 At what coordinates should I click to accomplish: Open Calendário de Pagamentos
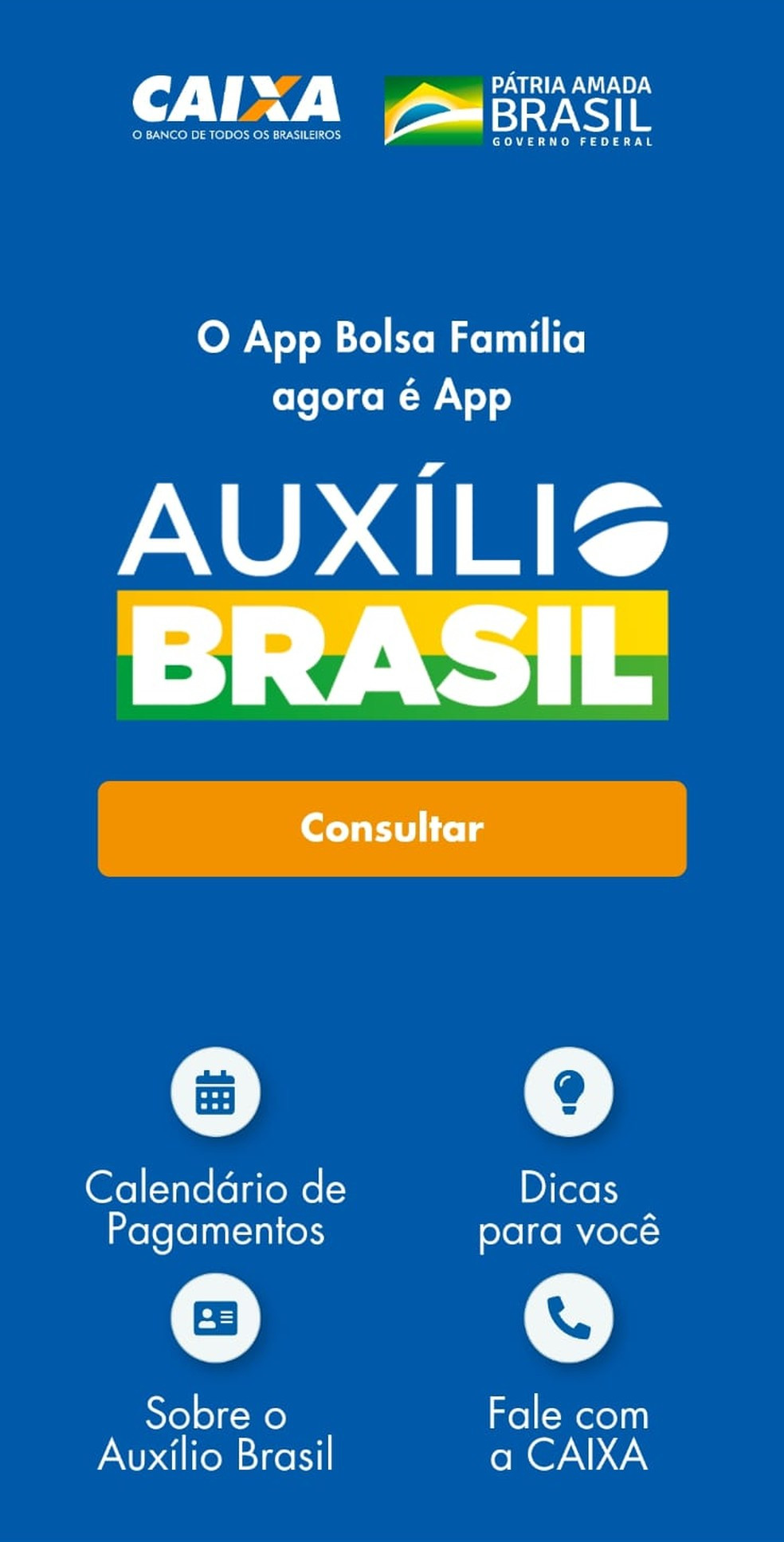(x=215, y=1093)
